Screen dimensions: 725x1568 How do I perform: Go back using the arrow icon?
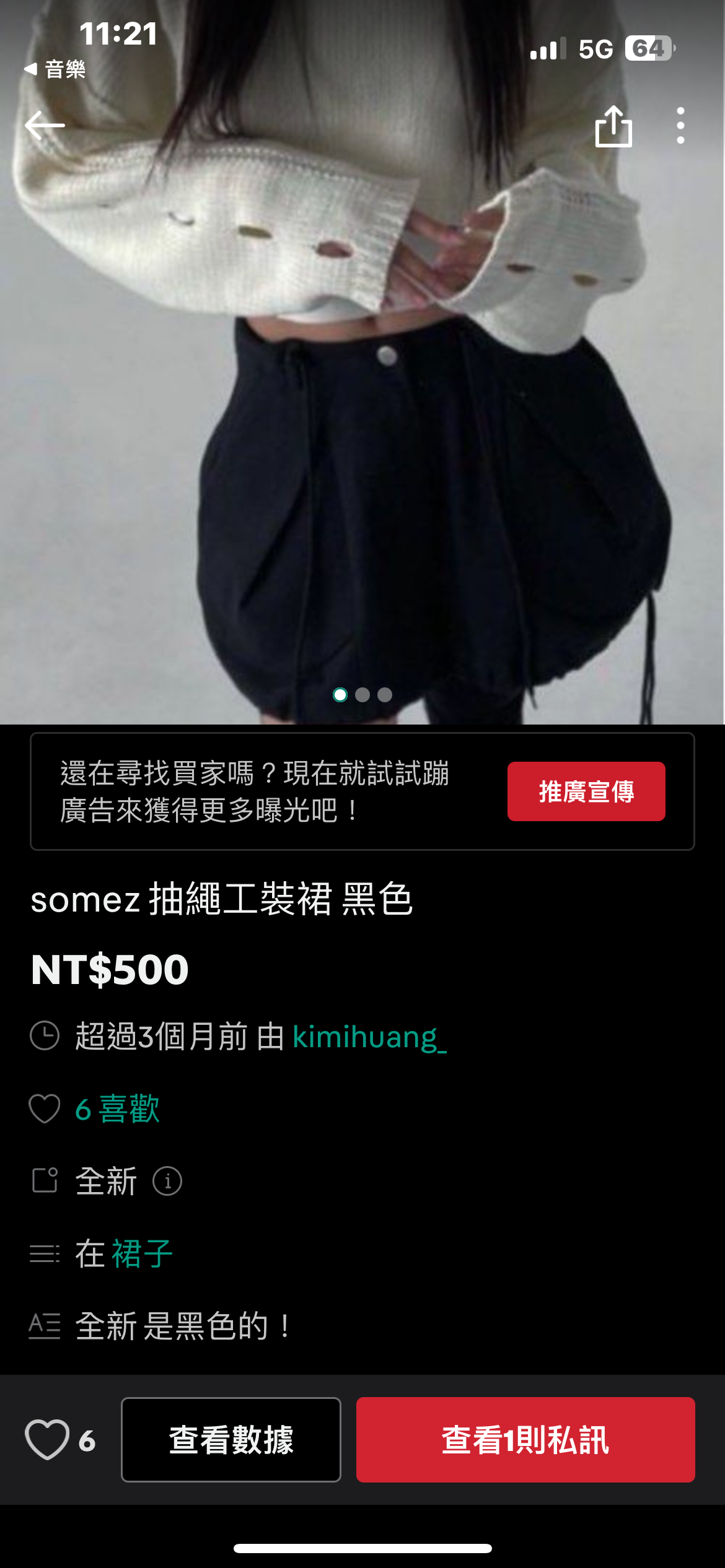click(45, 126)
